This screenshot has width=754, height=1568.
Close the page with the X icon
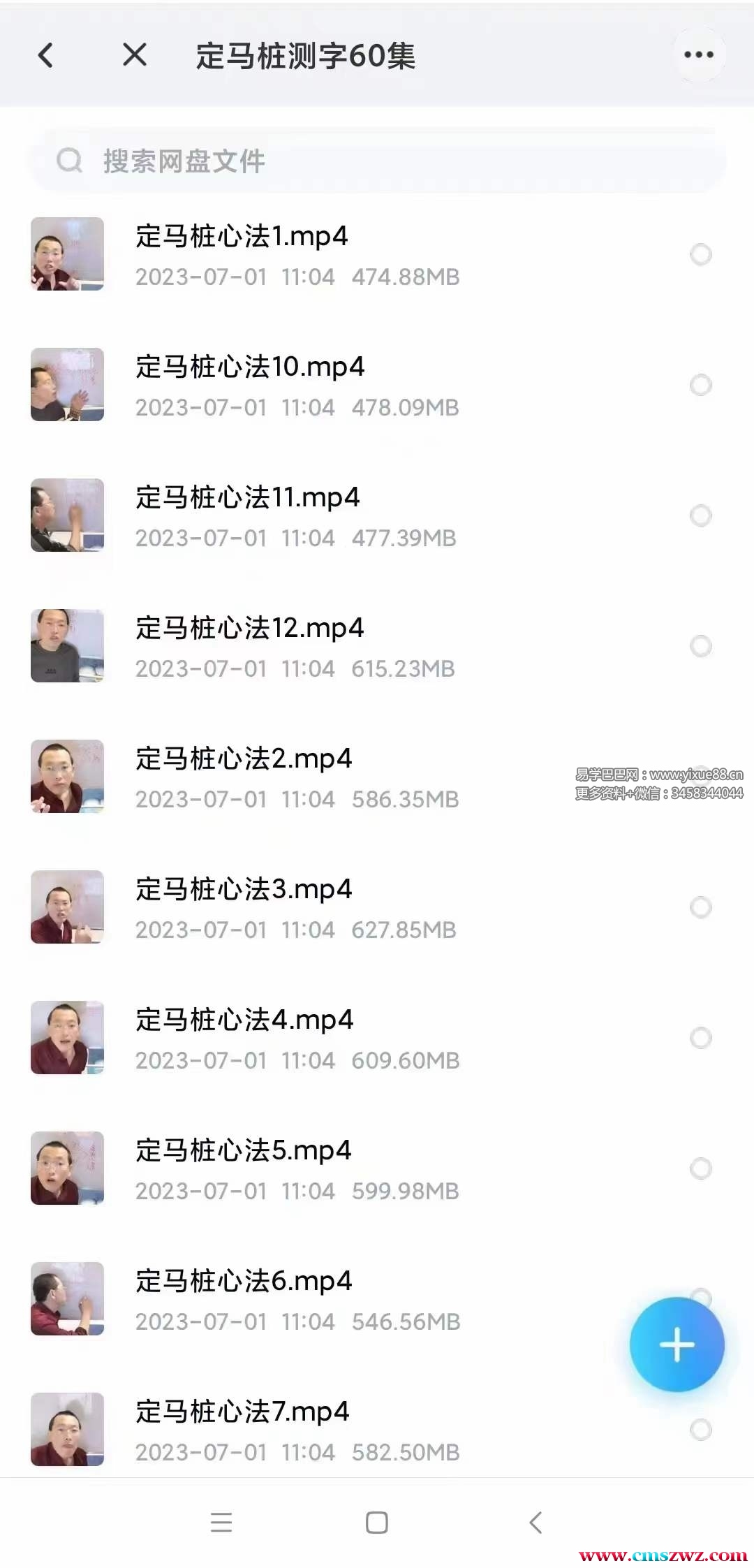tap(134, 54)
